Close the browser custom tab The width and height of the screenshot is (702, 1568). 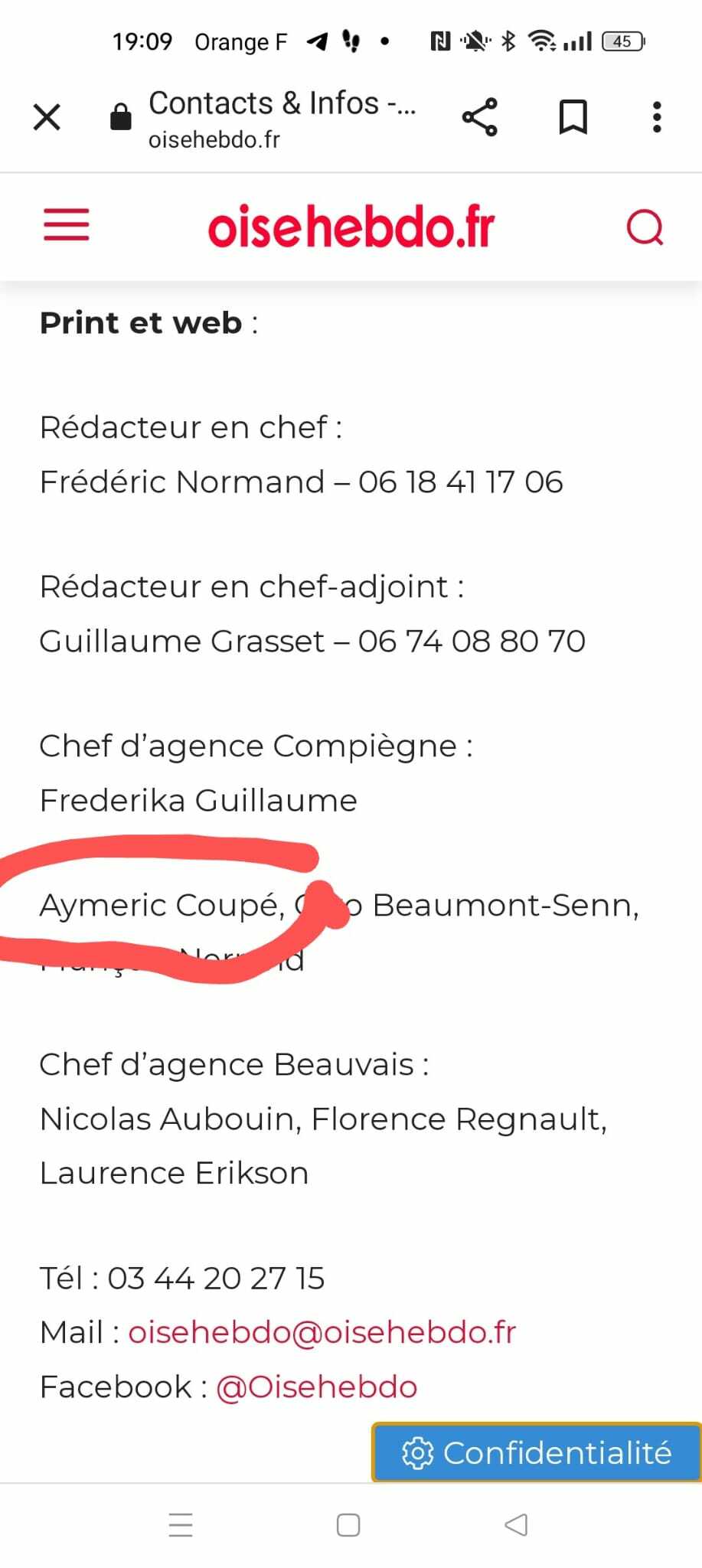[x=47, y=118]
